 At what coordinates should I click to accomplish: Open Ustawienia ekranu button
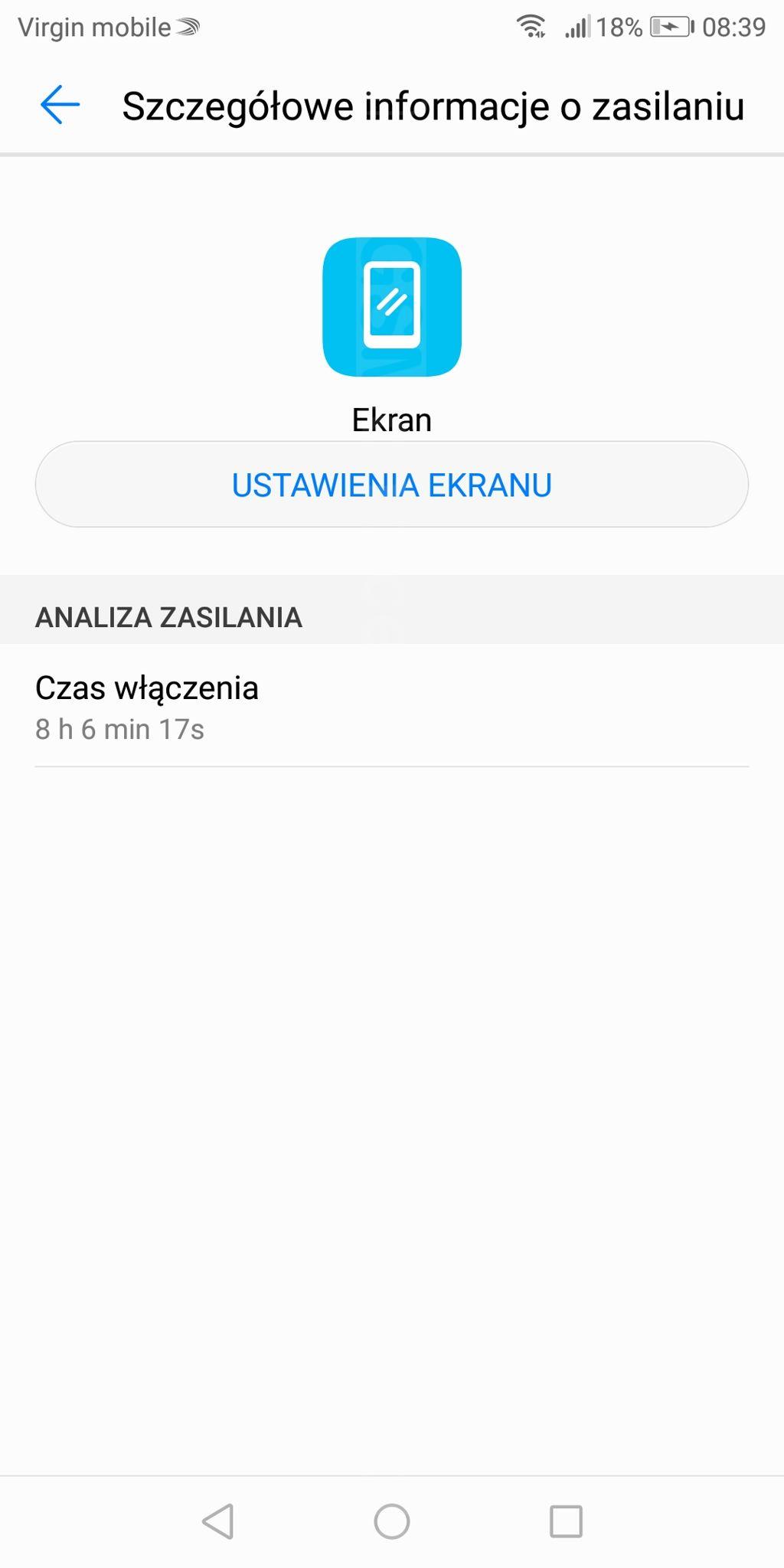coord(391,485)
